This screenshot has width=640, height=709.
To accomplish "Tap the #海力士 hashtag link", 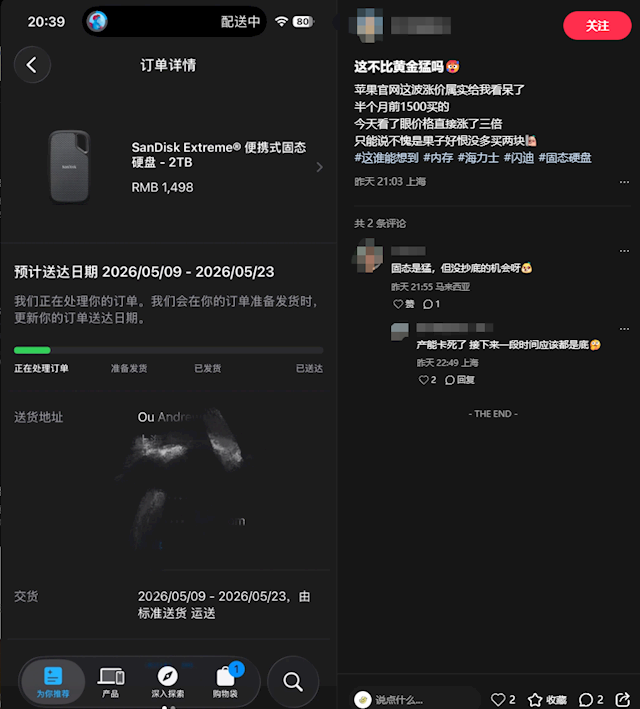I will point(478,158).
